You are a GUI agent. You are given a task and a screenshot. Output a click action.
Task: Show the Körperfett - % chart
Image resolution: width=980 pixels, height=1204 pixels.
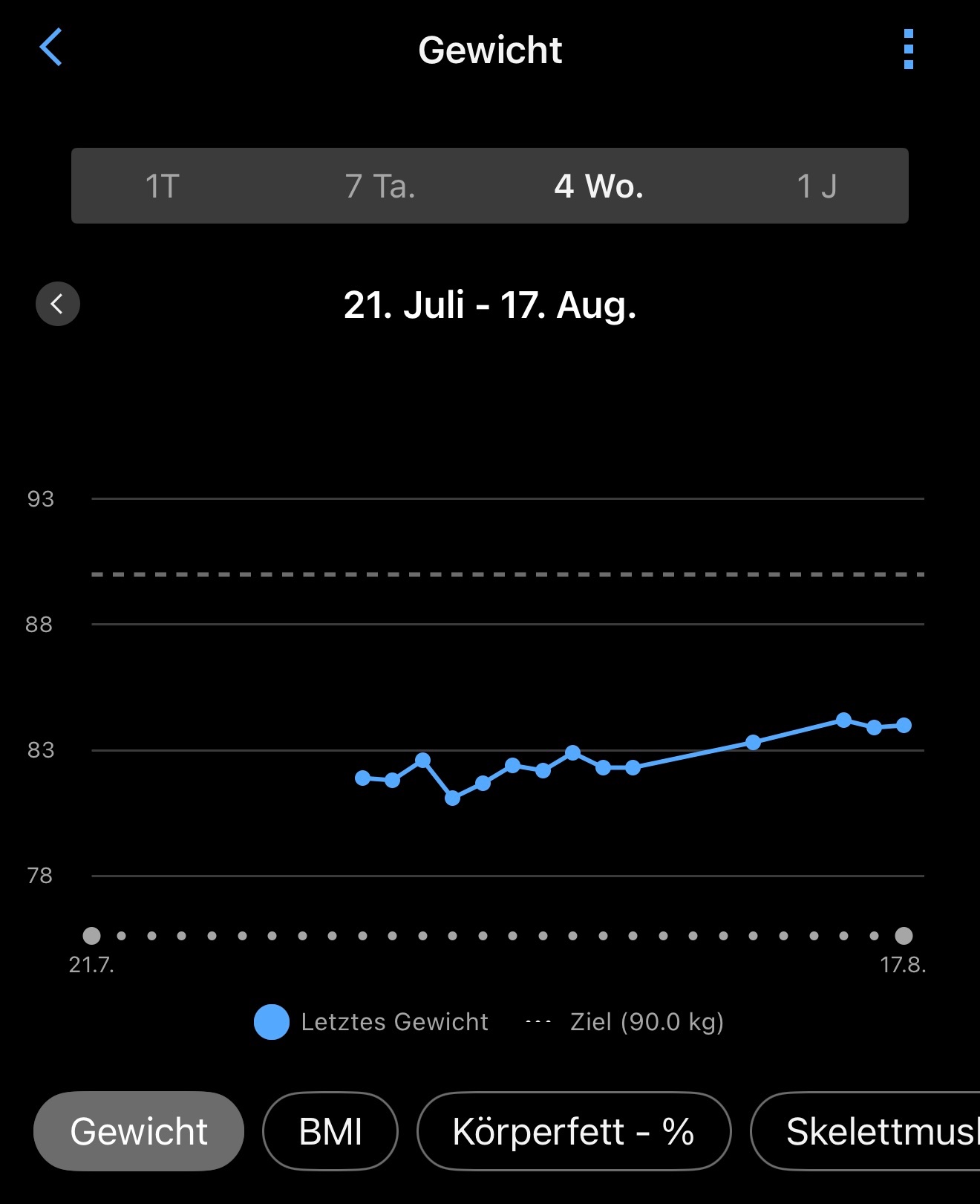[x=574, y=1131]
